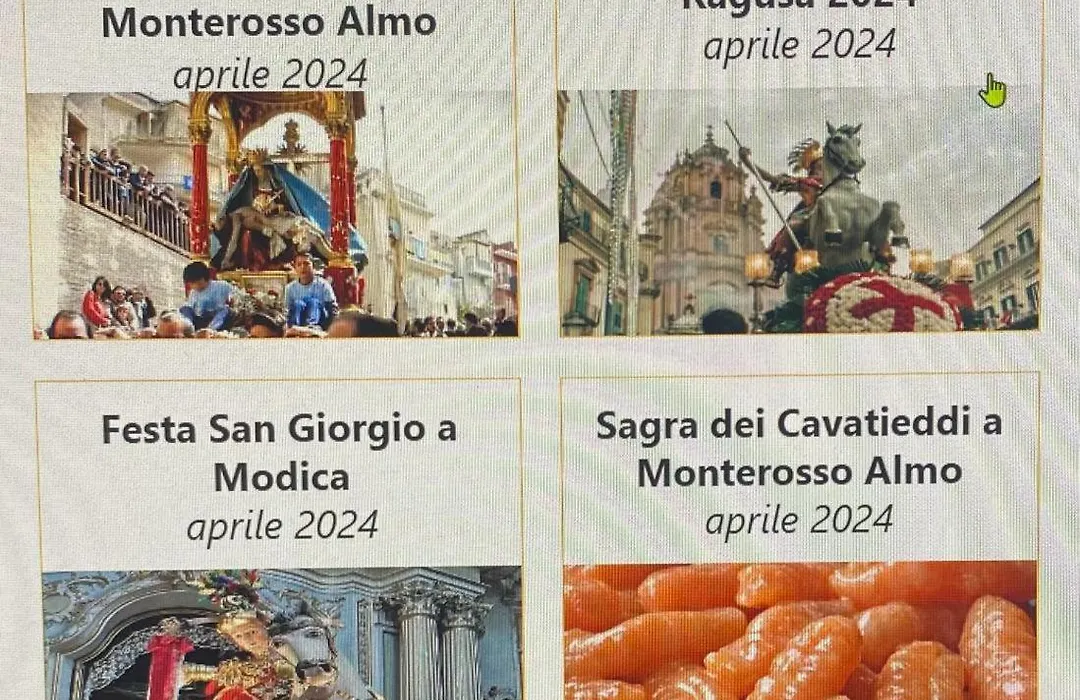The height and width of the screenshot is (700, 1080).
Task: Open the Sagra dei Cavatieddi event card
Action: point(799,447)
